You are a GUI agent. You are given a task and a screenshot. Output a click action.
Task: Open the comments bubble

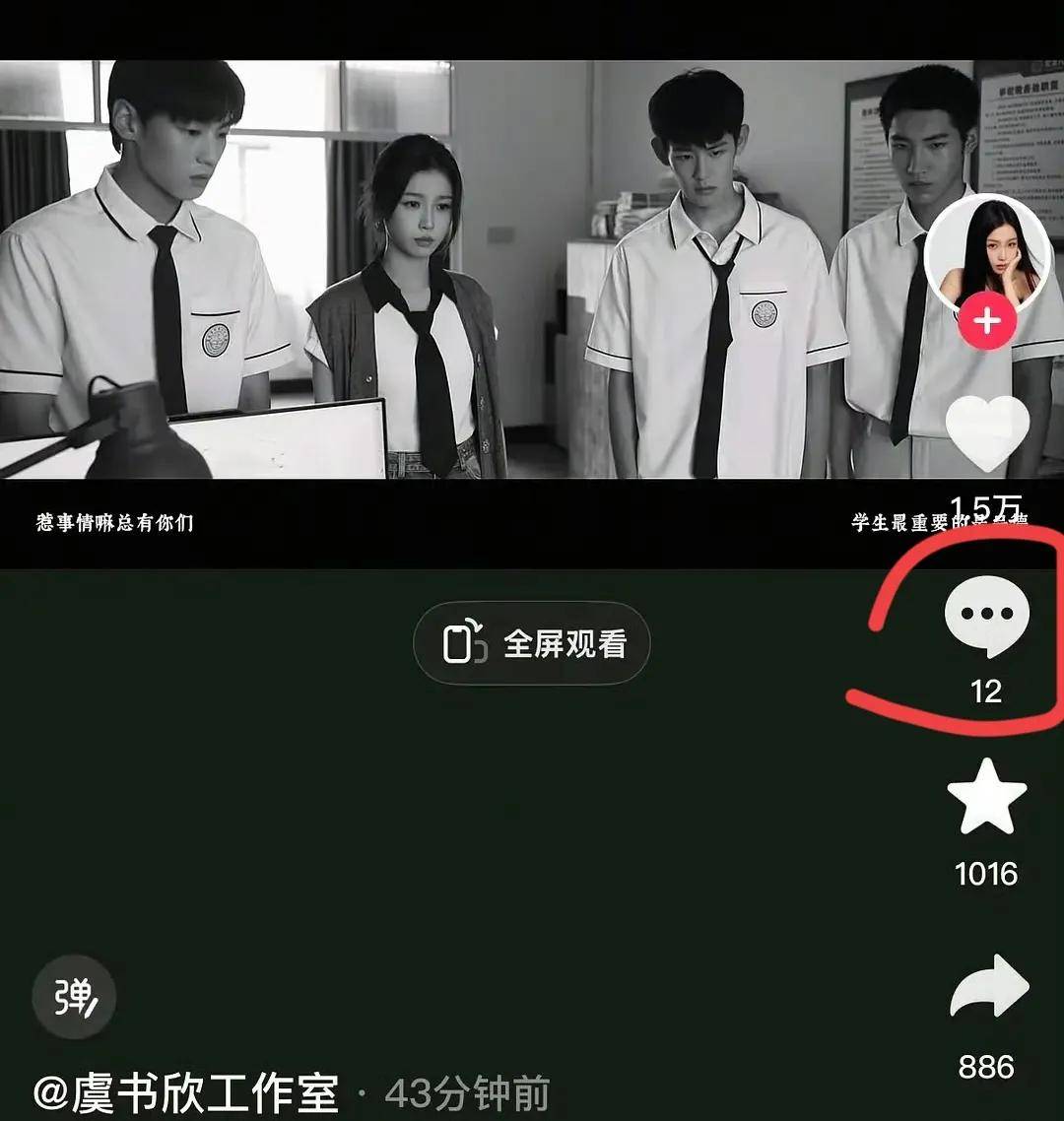coord(986,616)
